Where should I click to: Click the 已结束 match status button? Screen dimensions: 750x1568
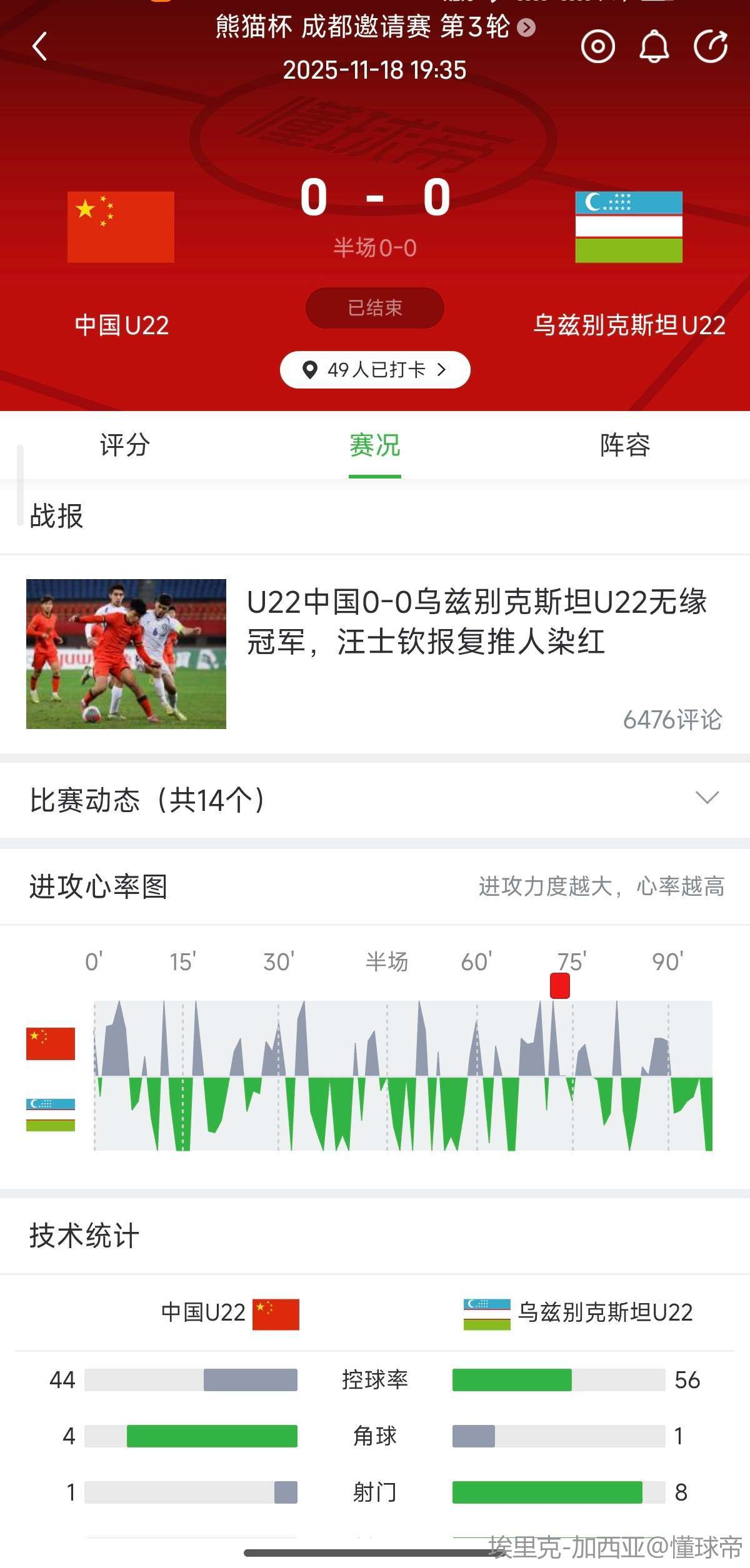[375, 307]
